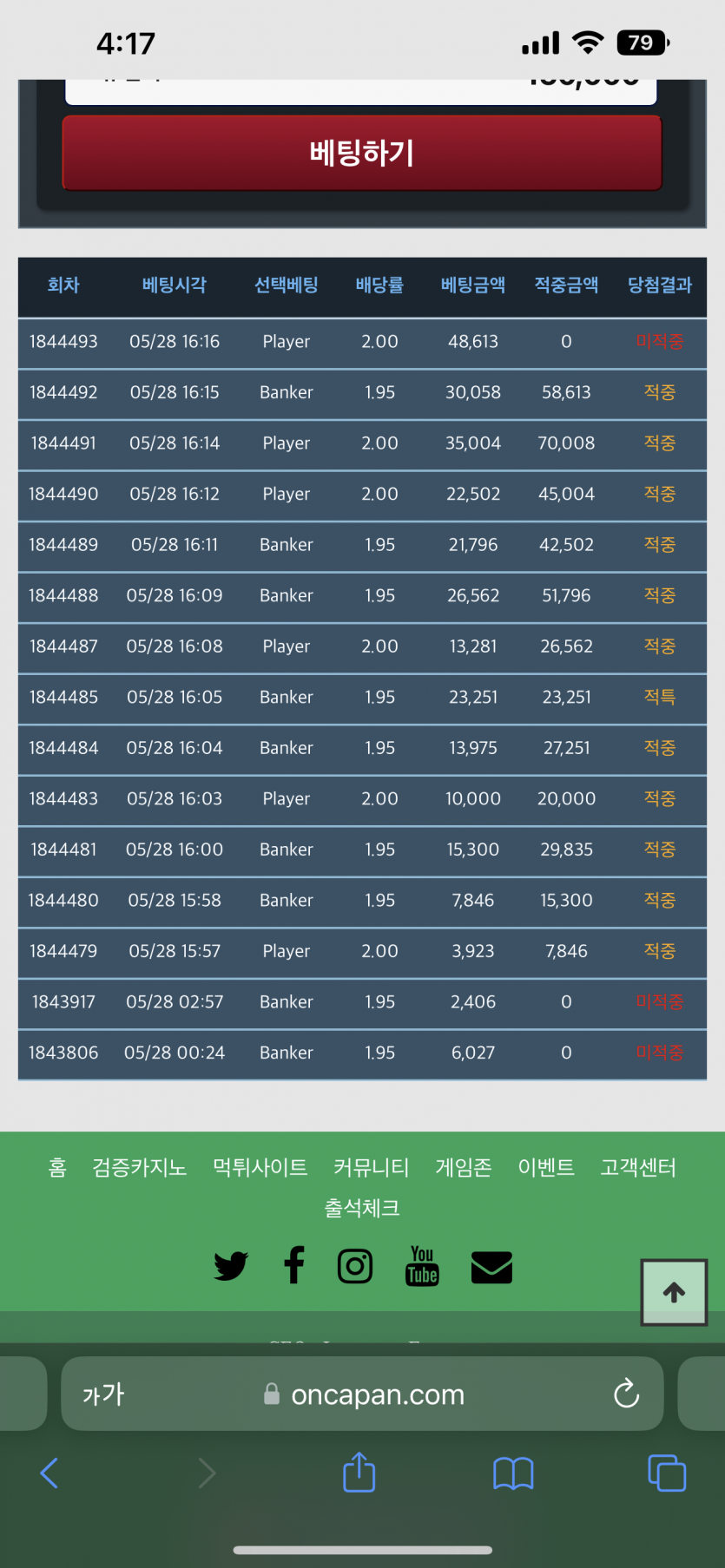725x1568 pixels.
Task: Open the 홈 footer link
Action: 57,1167
